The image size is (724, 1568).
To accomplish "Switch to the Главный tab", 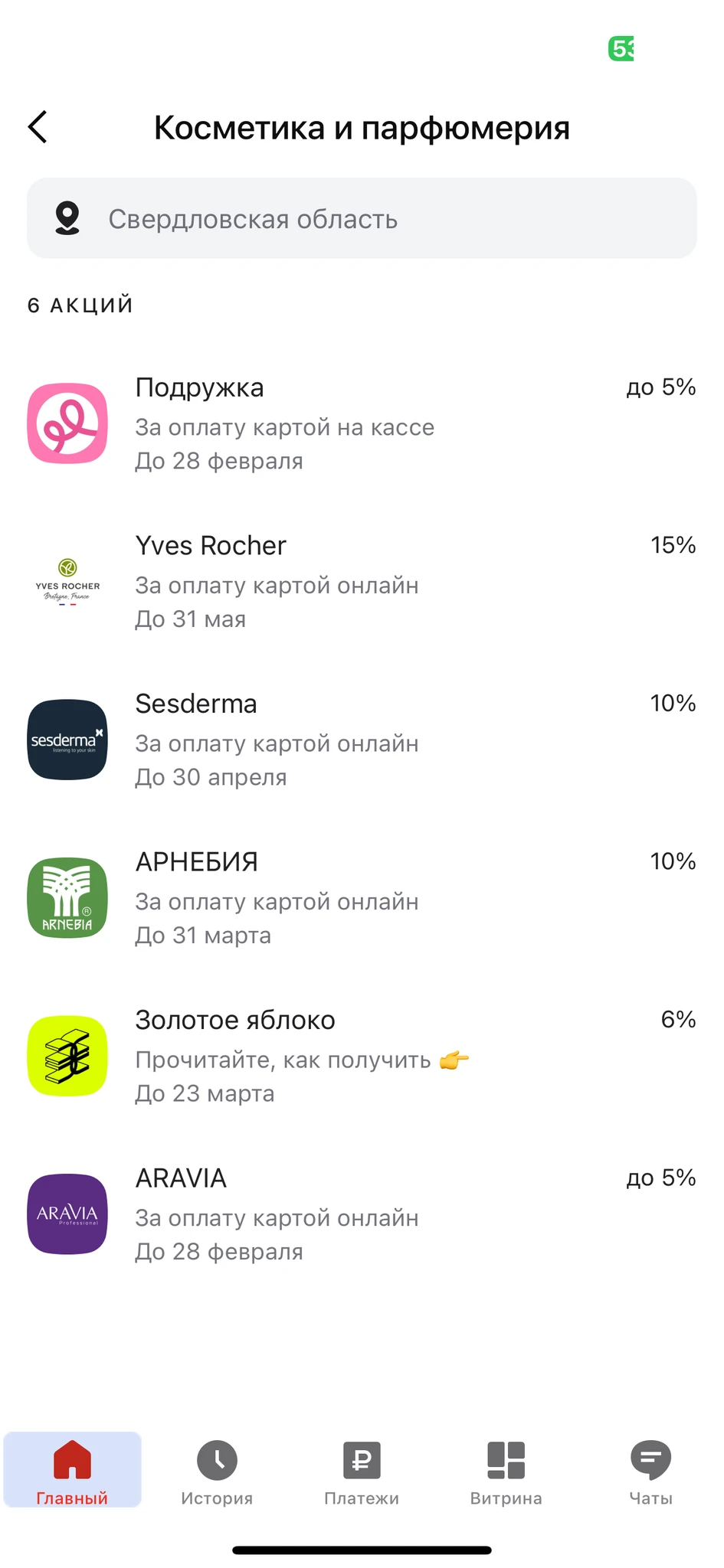I will [x=72, y=1472].
